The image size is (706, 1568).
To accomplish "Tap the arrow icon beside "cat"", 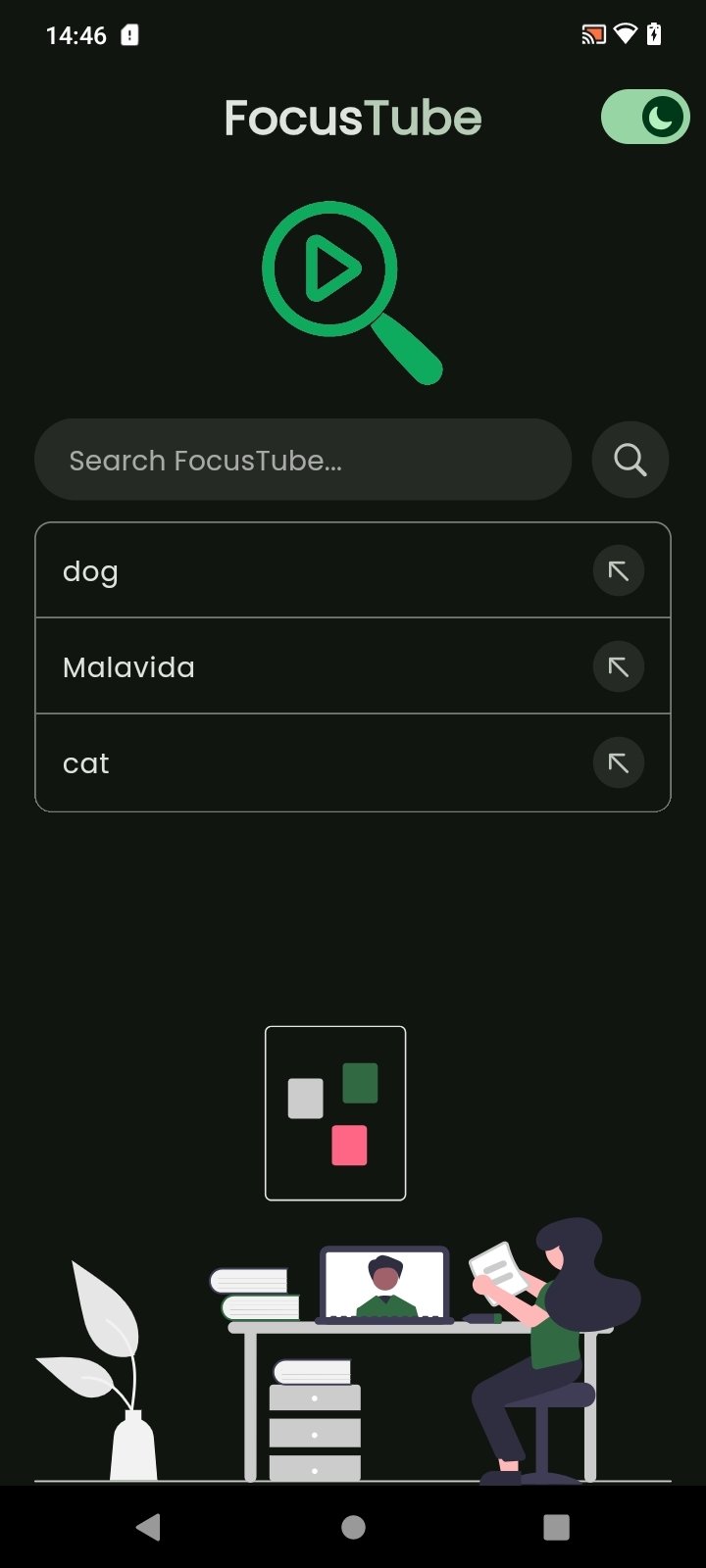I will (619, 762).
